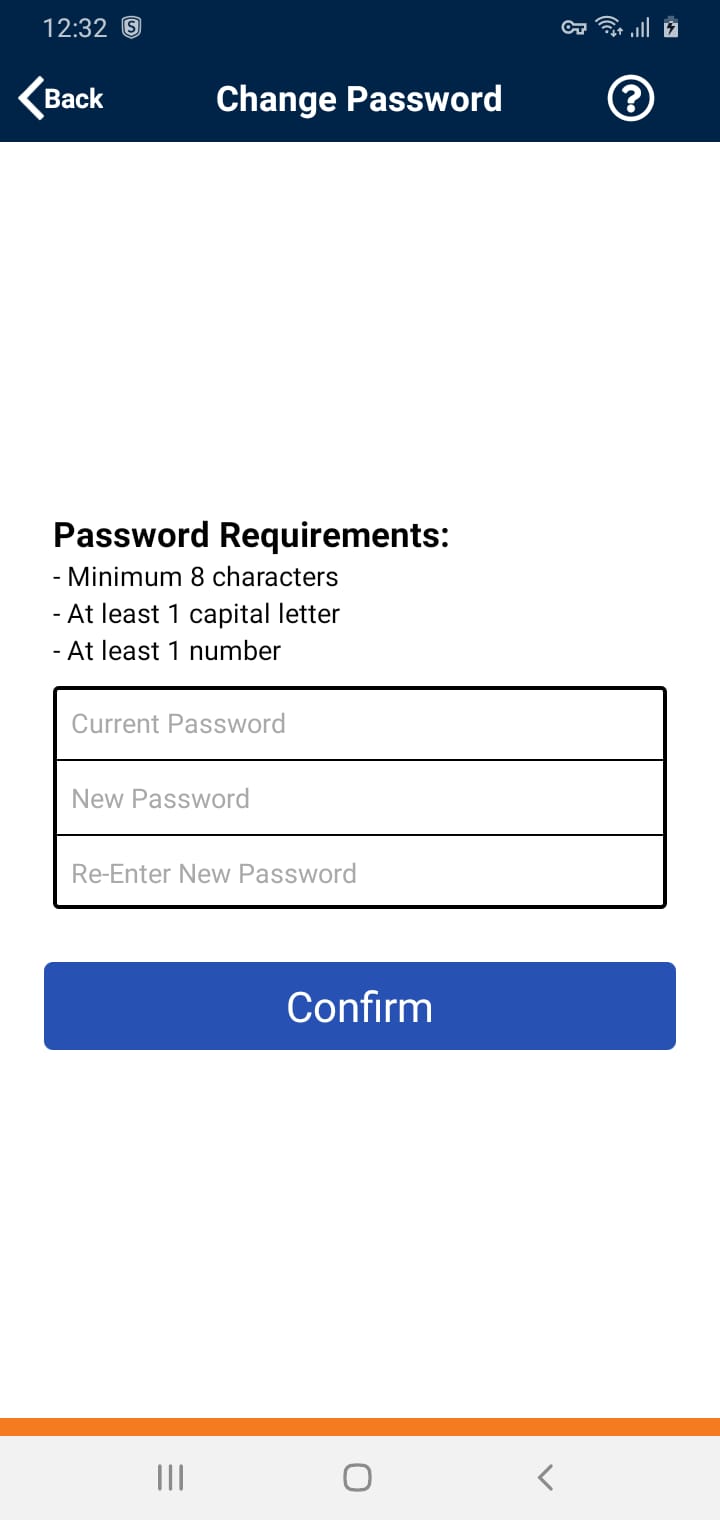
Task: Tap the back chevron in navigation bar
Action: point(545,1476)
